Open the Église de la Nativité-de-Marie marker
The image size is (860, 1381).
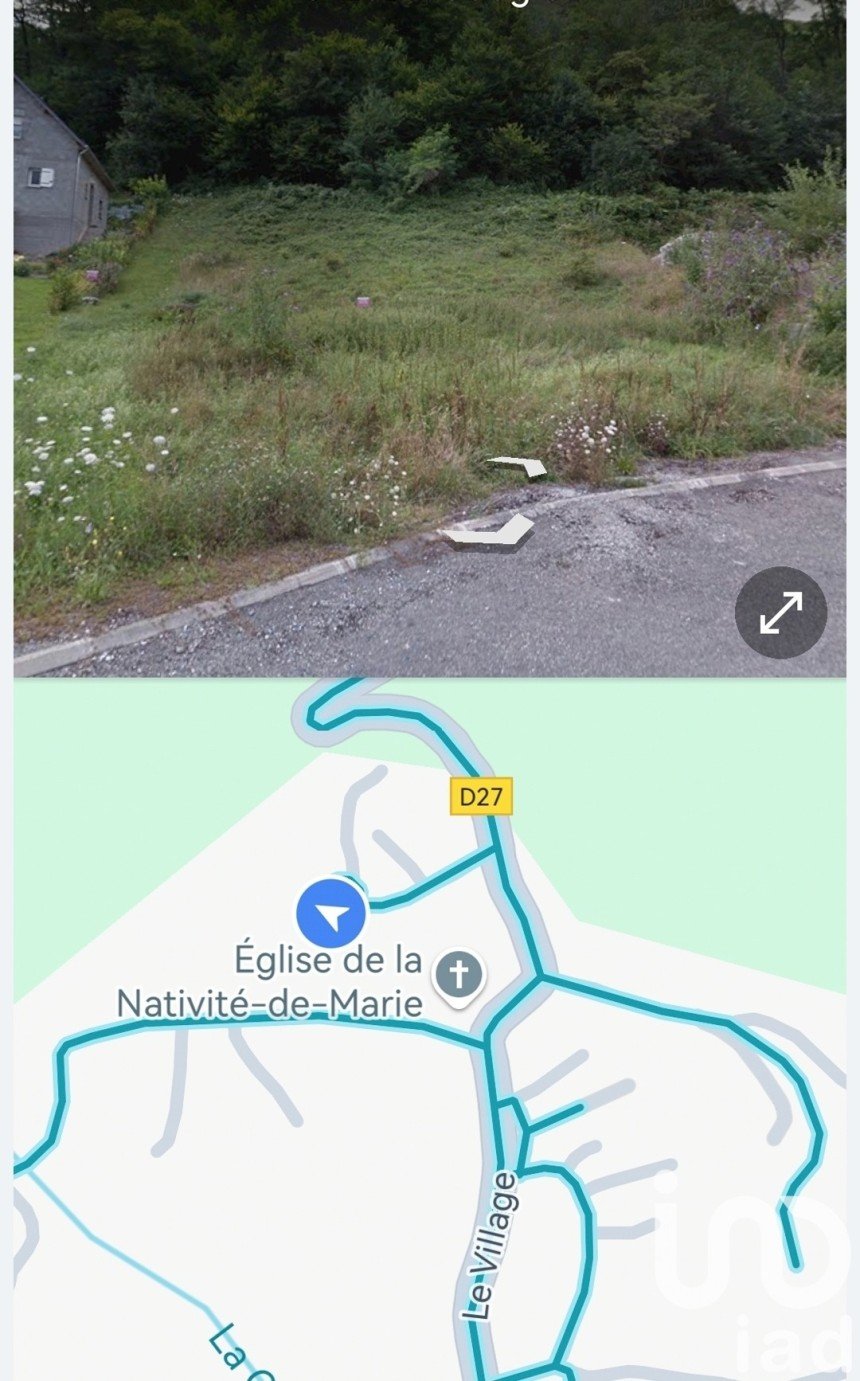click(x=459, y=975)
